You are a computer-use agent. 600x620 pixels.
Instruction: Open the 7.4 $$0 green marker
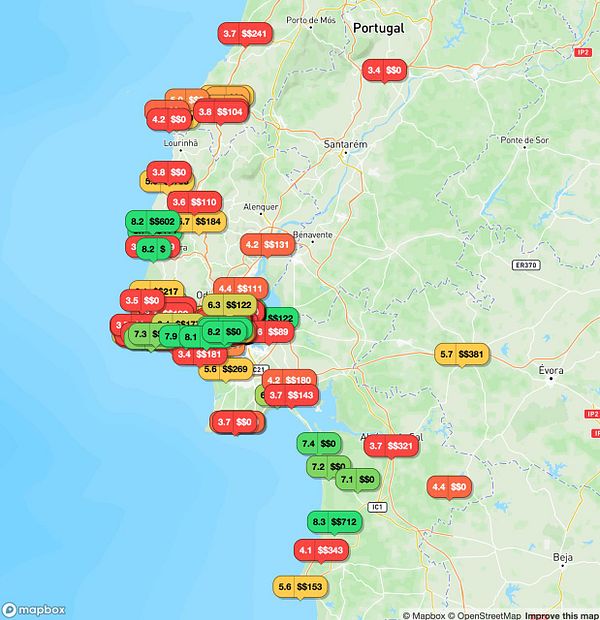[x=319, y=443]
